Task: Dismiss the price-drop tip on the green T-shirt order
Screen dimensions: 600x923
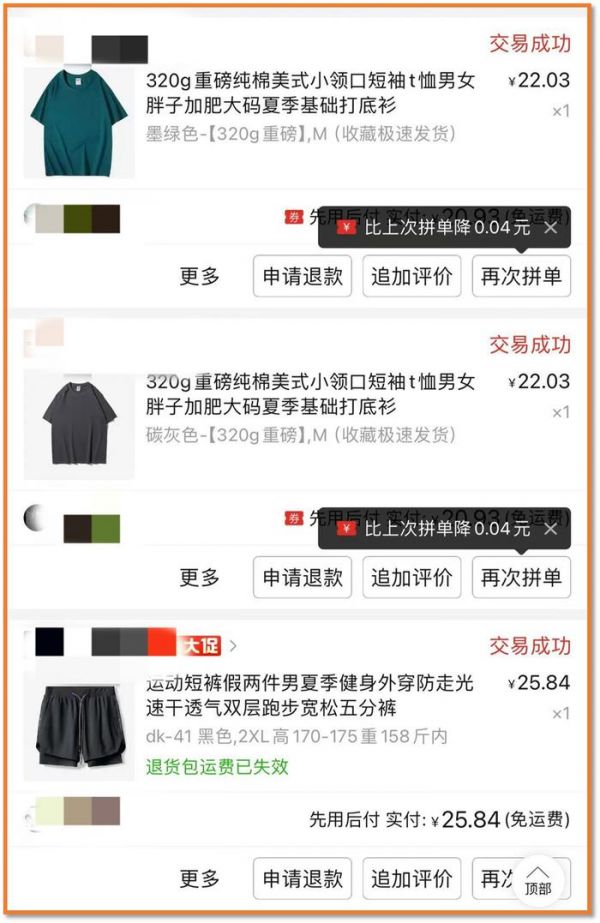Action: tap(550, 228)
